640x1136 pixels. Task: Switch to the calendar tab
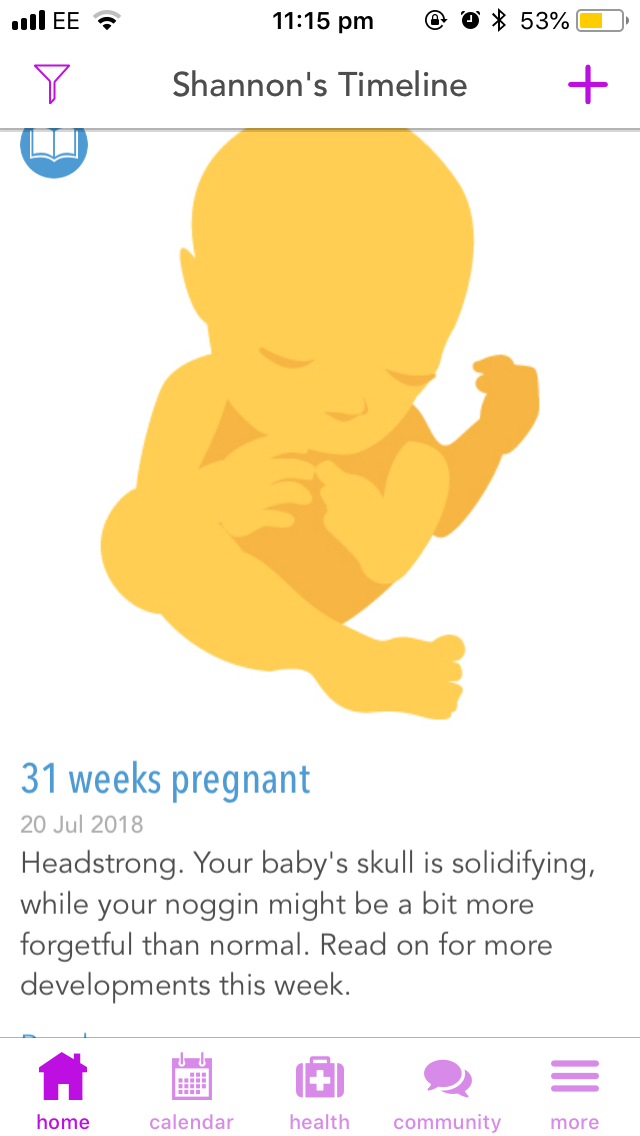(192, 1090)
